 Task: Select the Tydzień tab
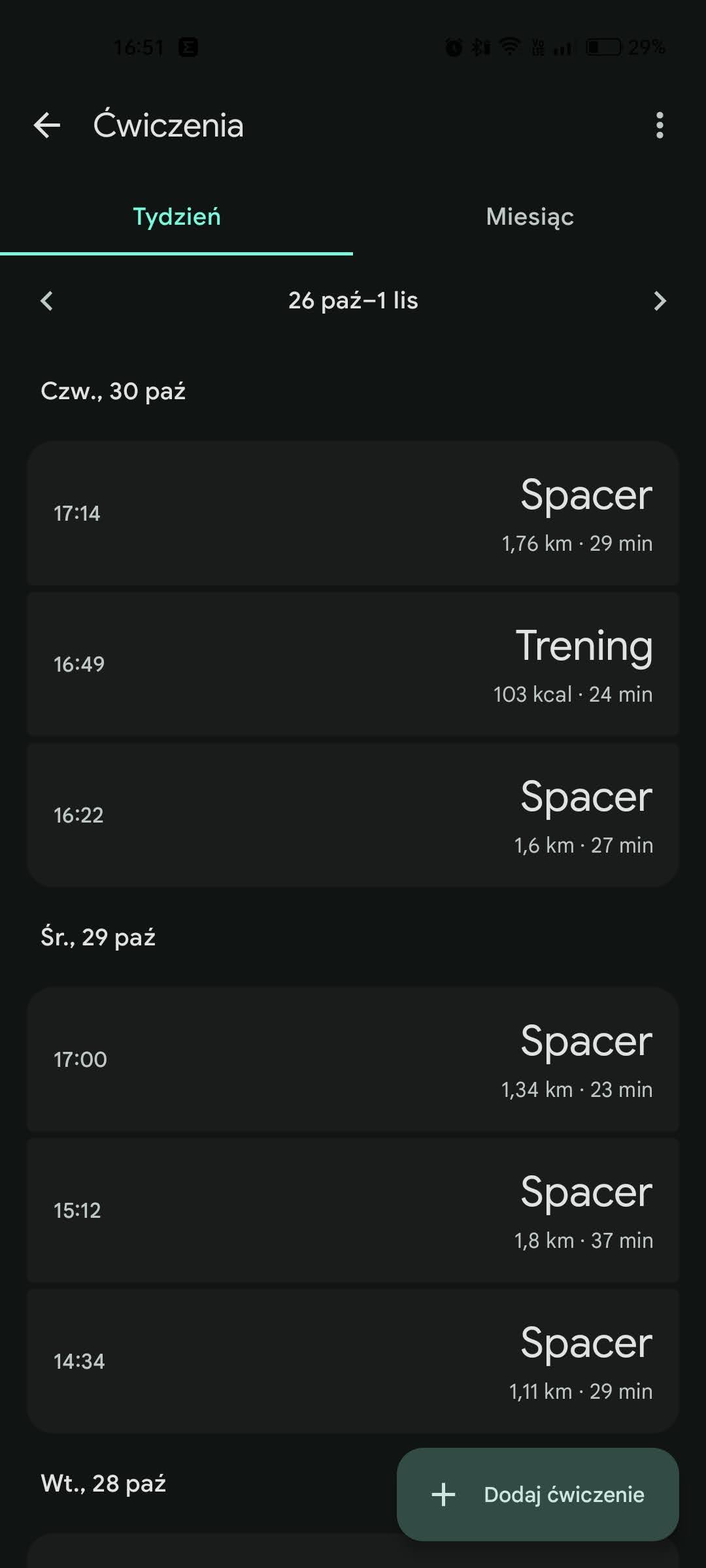176,217
